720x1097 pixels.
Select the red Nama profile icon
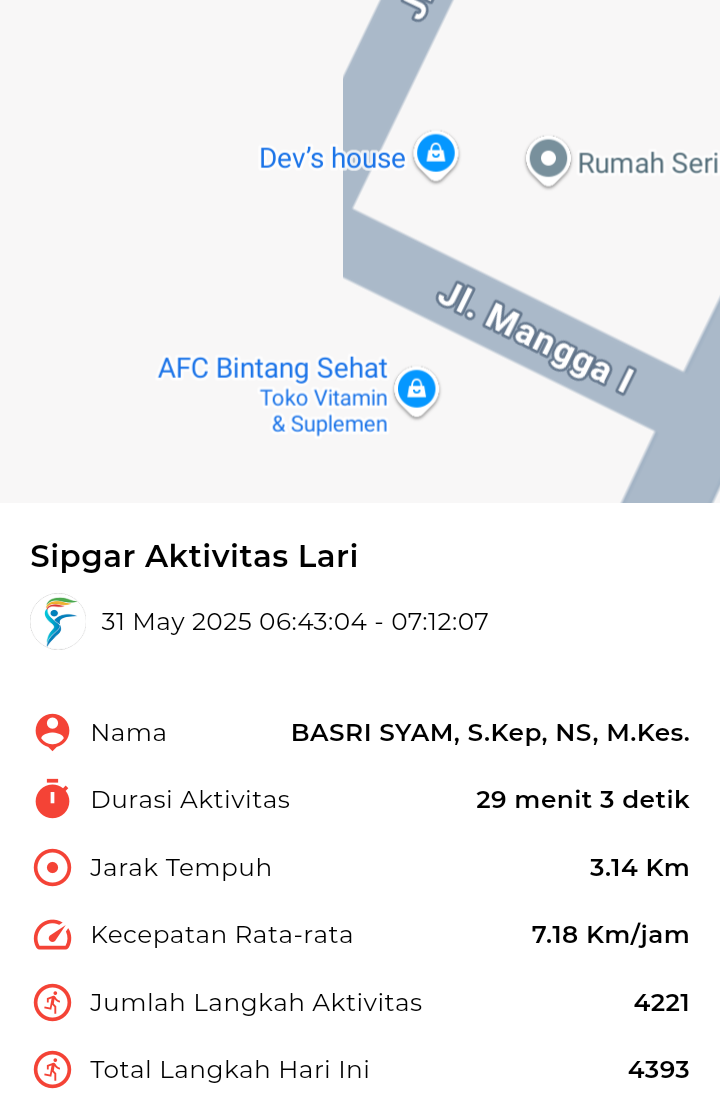pos(51,732)
